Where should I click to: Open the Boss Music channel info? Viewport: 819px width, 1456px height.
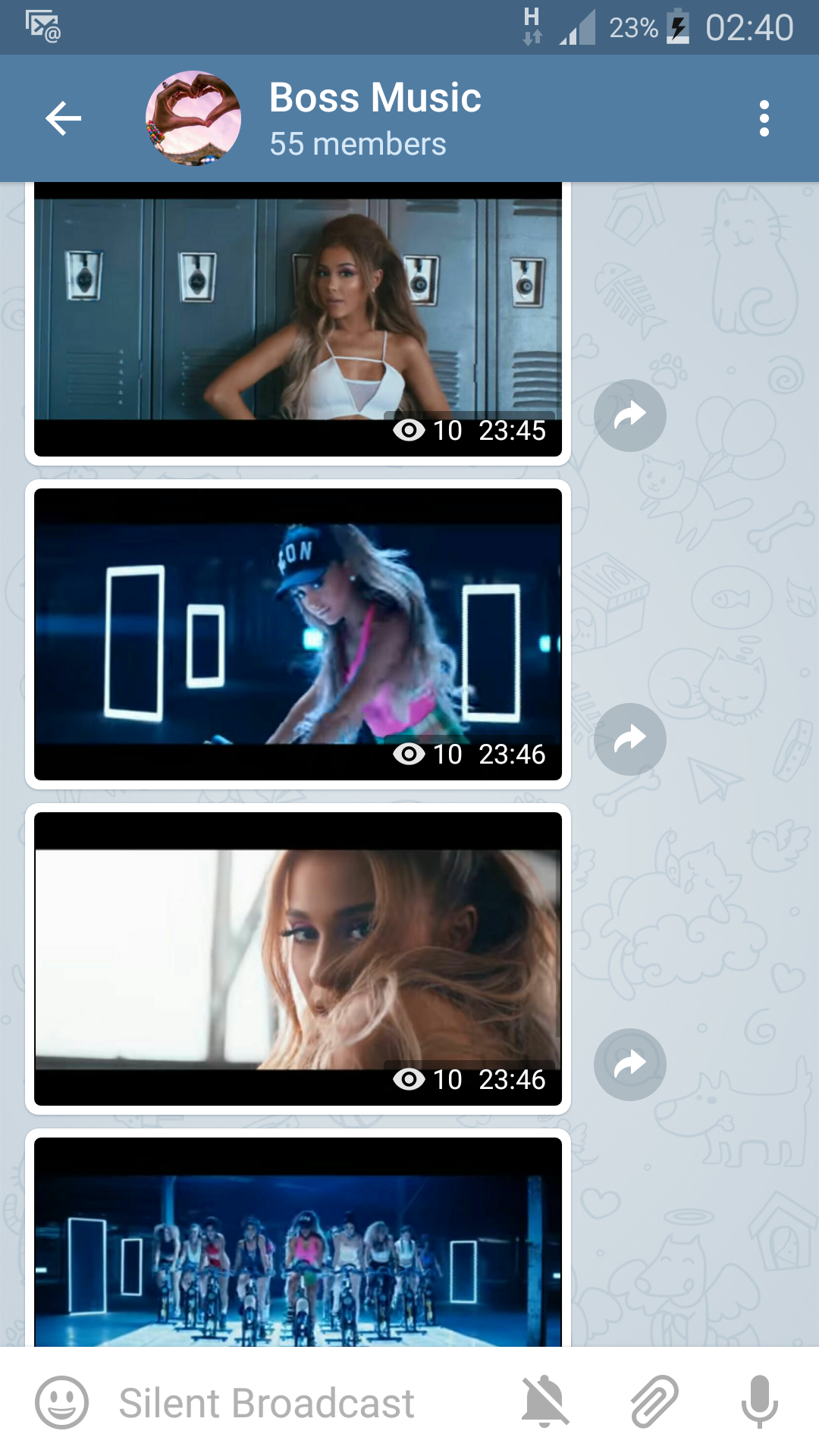click(x=375, y=119)
